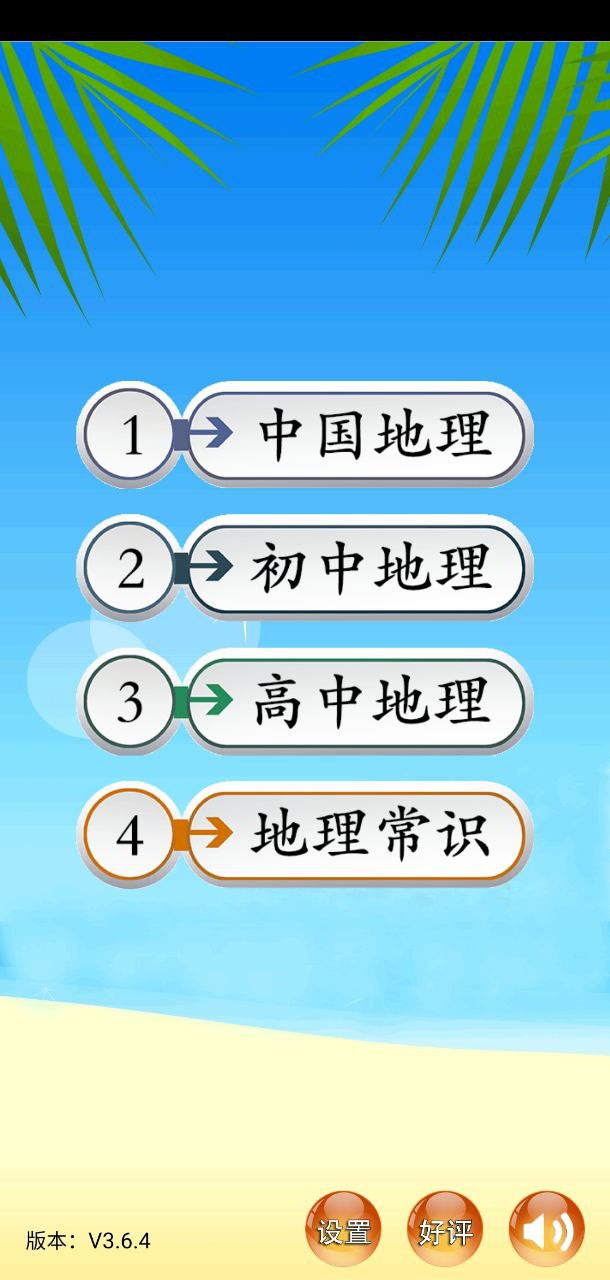The width and height of the screenshot is (610, 1280).
Task: Open 中国地理 category
Action: pos(355,435)
